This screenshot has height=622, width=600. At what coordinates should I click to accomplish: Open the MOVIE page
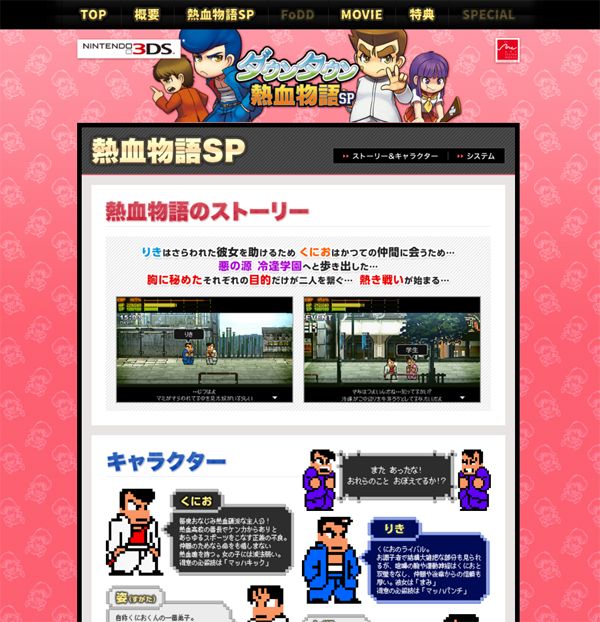pyautogui.click(x=361, y=15)
